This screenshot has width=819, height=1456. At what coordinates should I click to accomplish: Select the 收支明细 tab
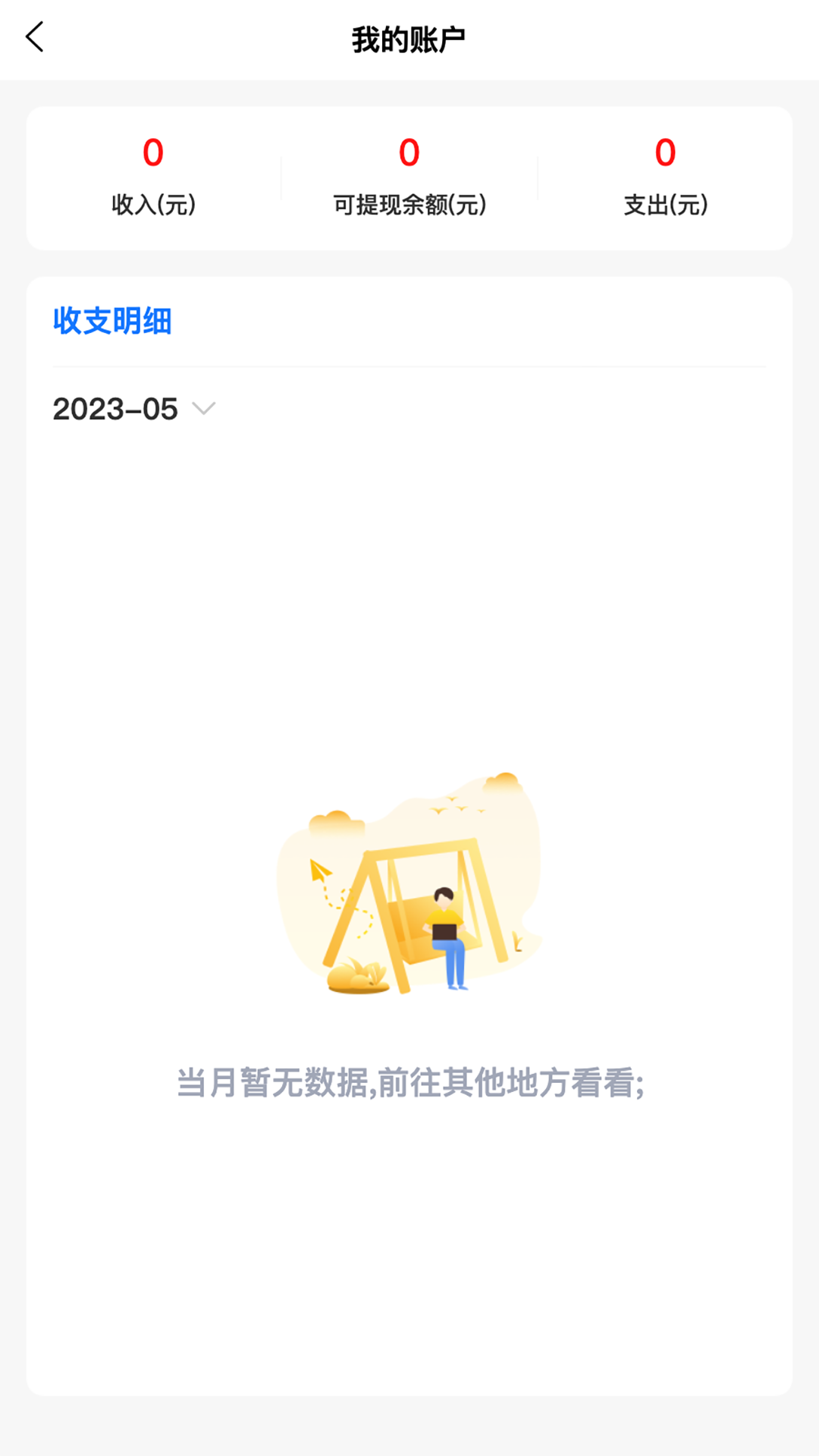pyautogui.click(x=112, y=321)
